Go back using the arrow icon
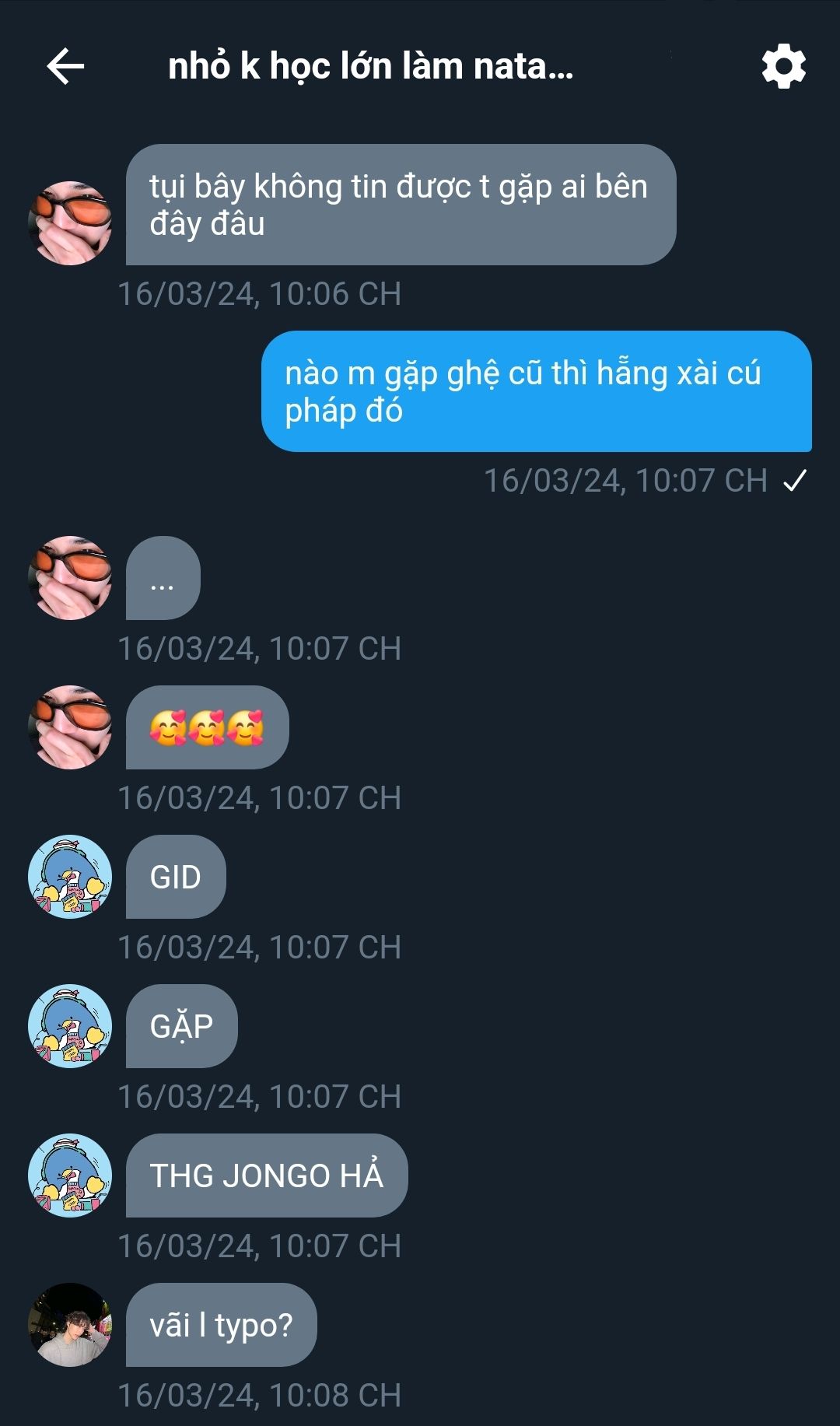 65,66
